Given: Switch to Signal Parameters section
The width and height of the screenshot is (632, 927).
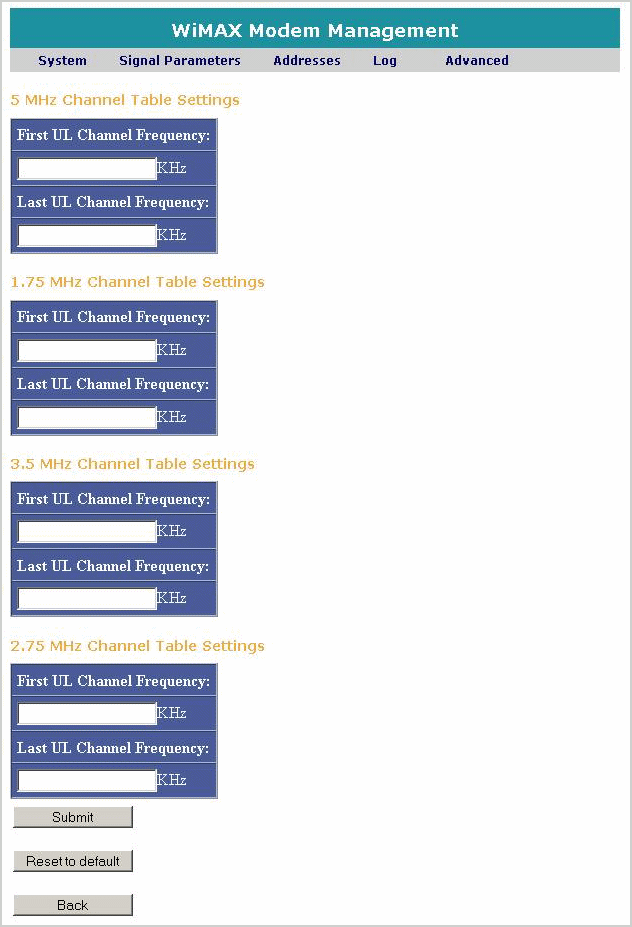Looking at the screenshot, I should click(x=180, y=61).
